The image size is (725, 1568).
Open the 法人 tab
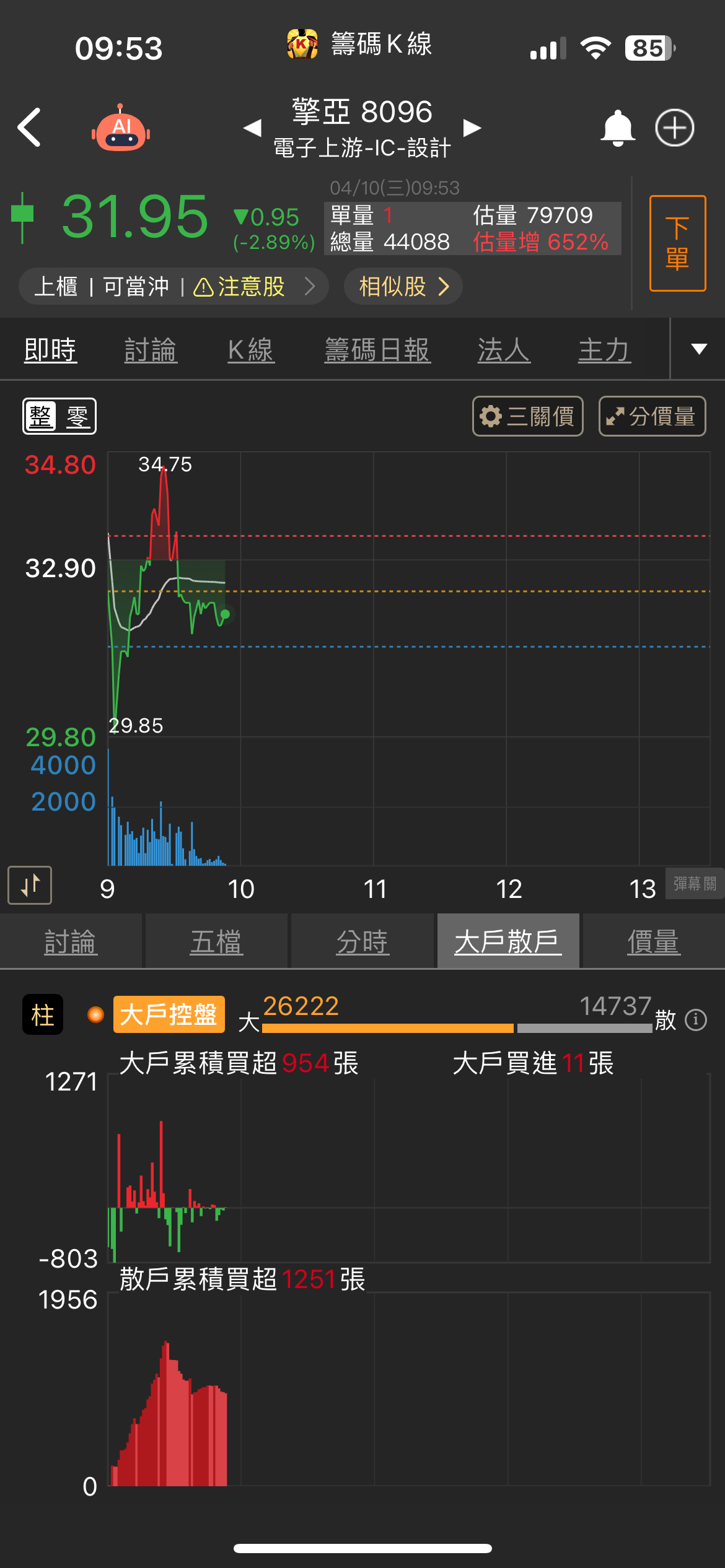504,350
